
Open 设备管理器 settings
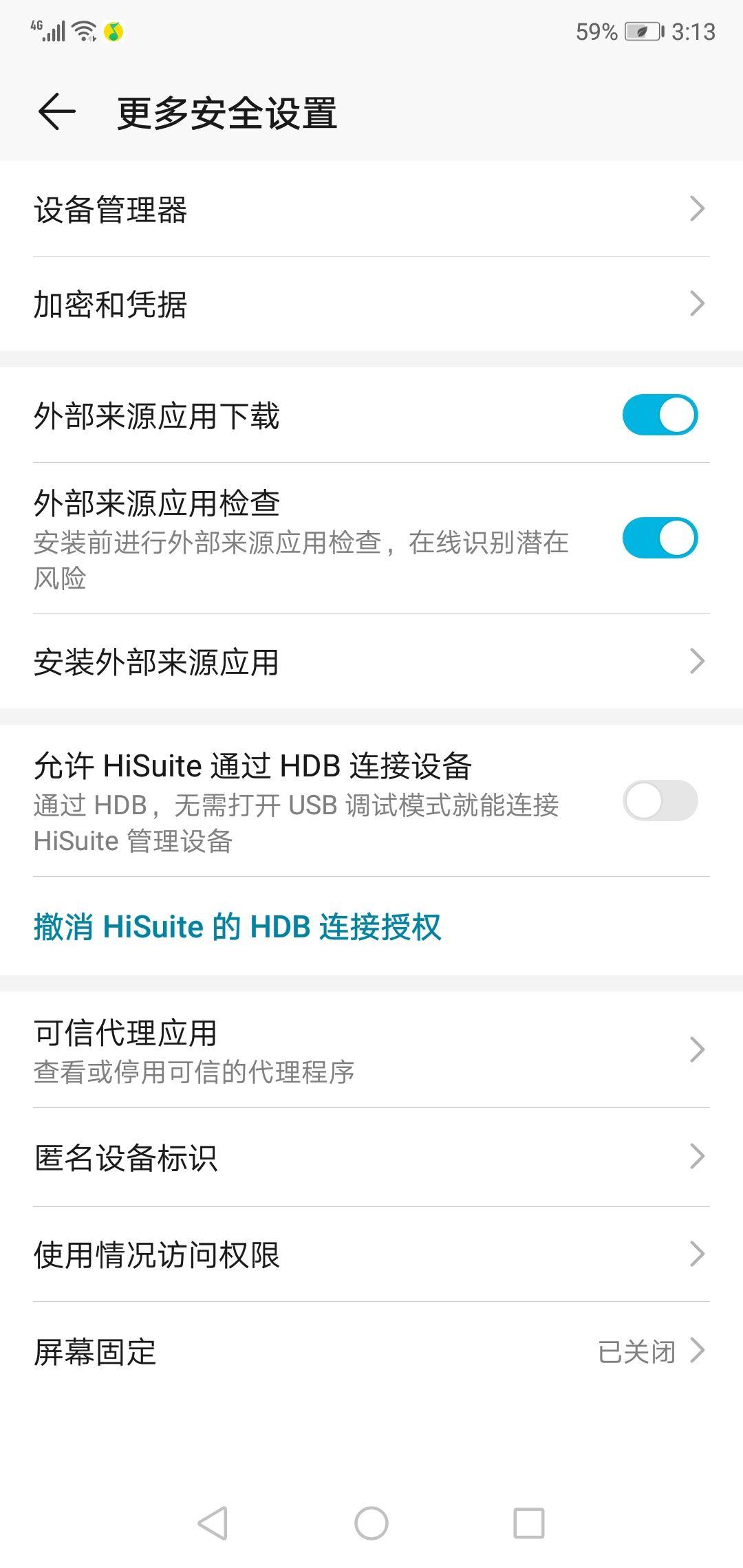(371, 209)
